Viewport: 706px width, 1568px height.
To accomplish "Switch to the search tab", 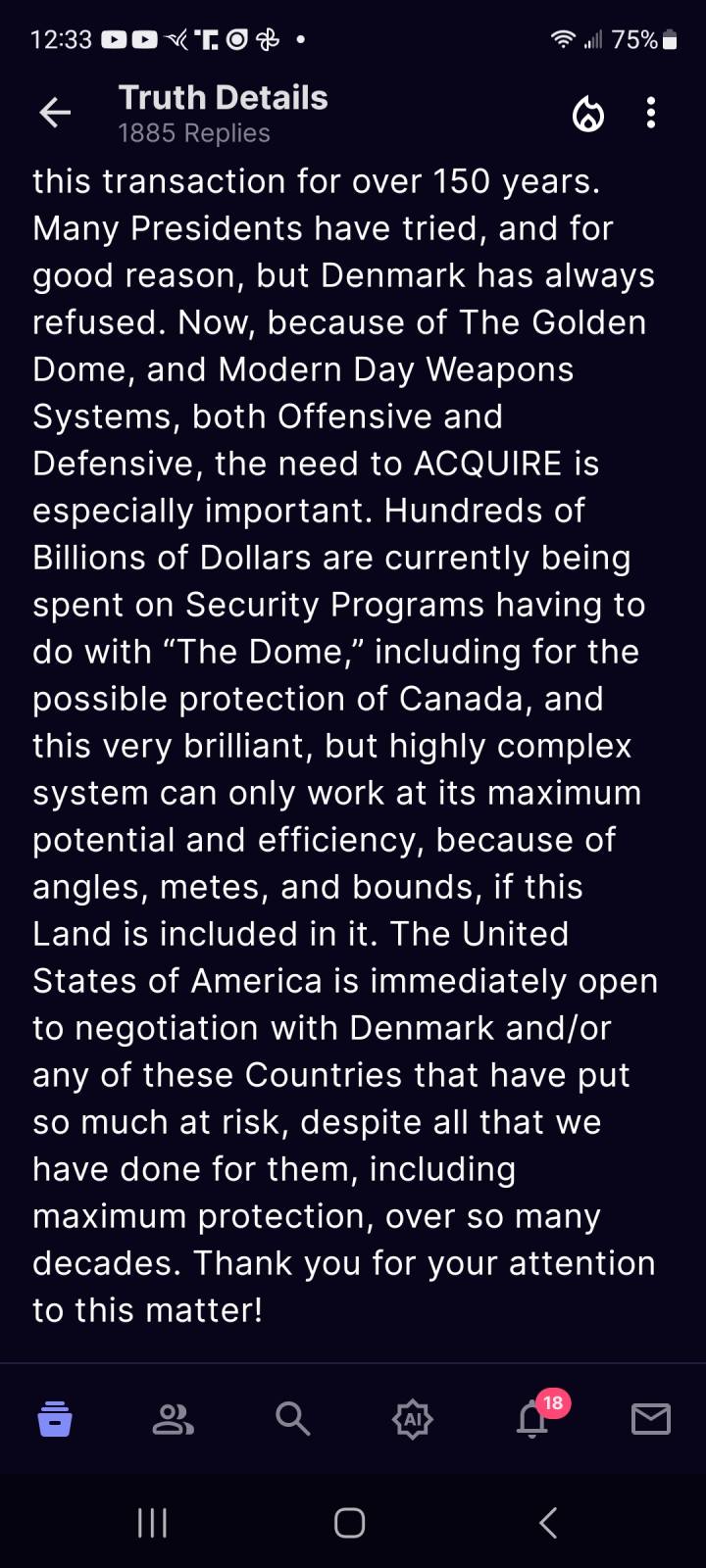I will (292, 1419).
